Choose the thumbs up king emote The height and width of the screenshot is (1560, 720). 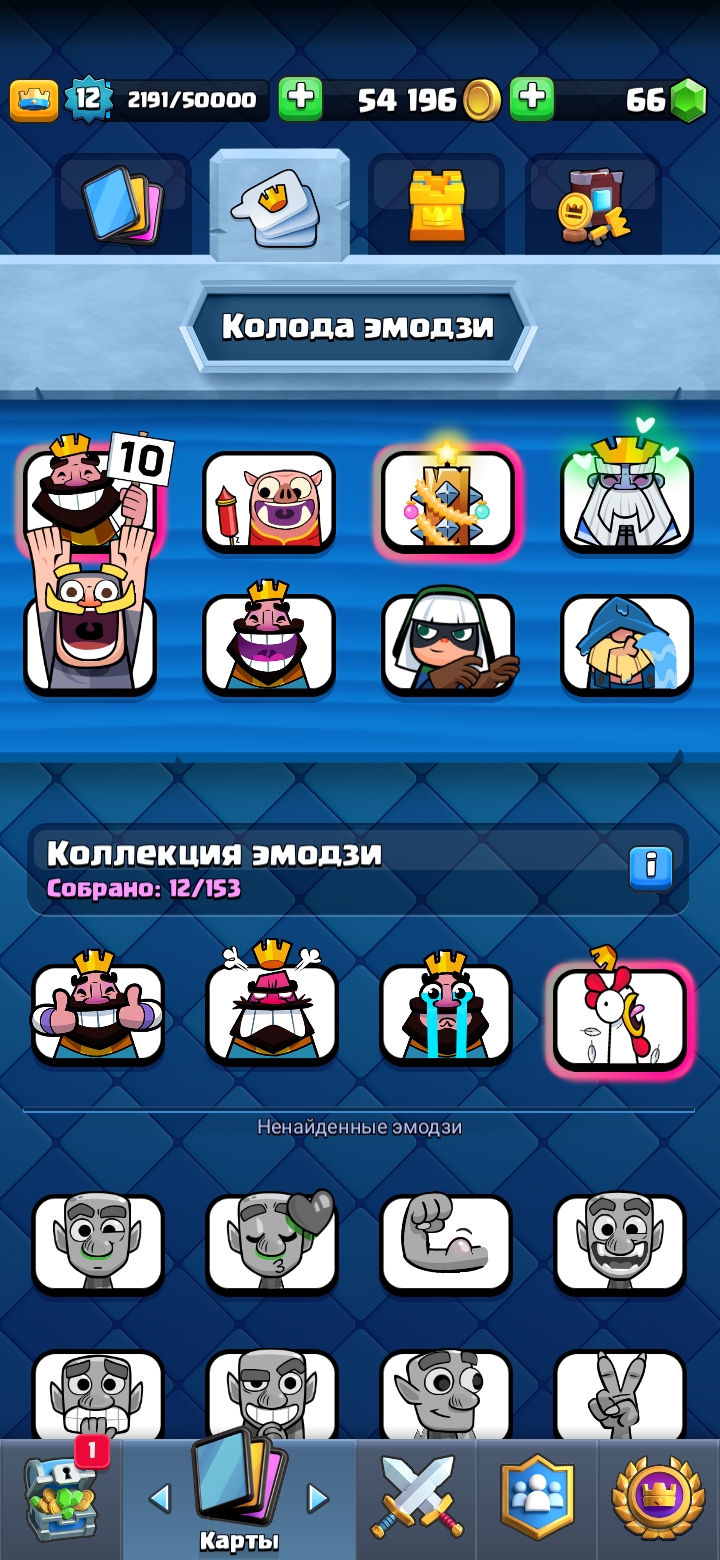point(98,1010)
